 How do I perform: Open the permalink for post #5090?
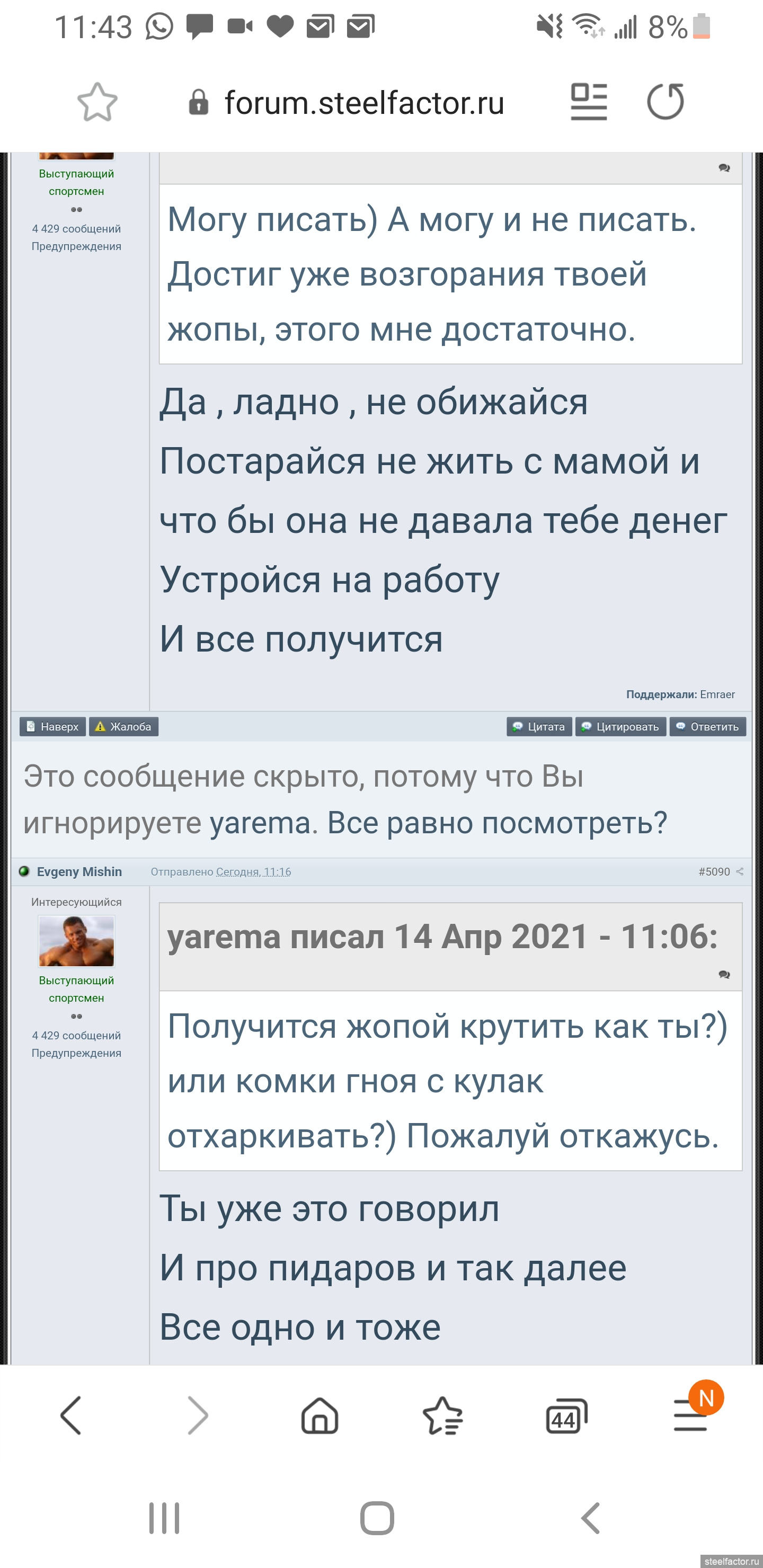coord(714,871)
